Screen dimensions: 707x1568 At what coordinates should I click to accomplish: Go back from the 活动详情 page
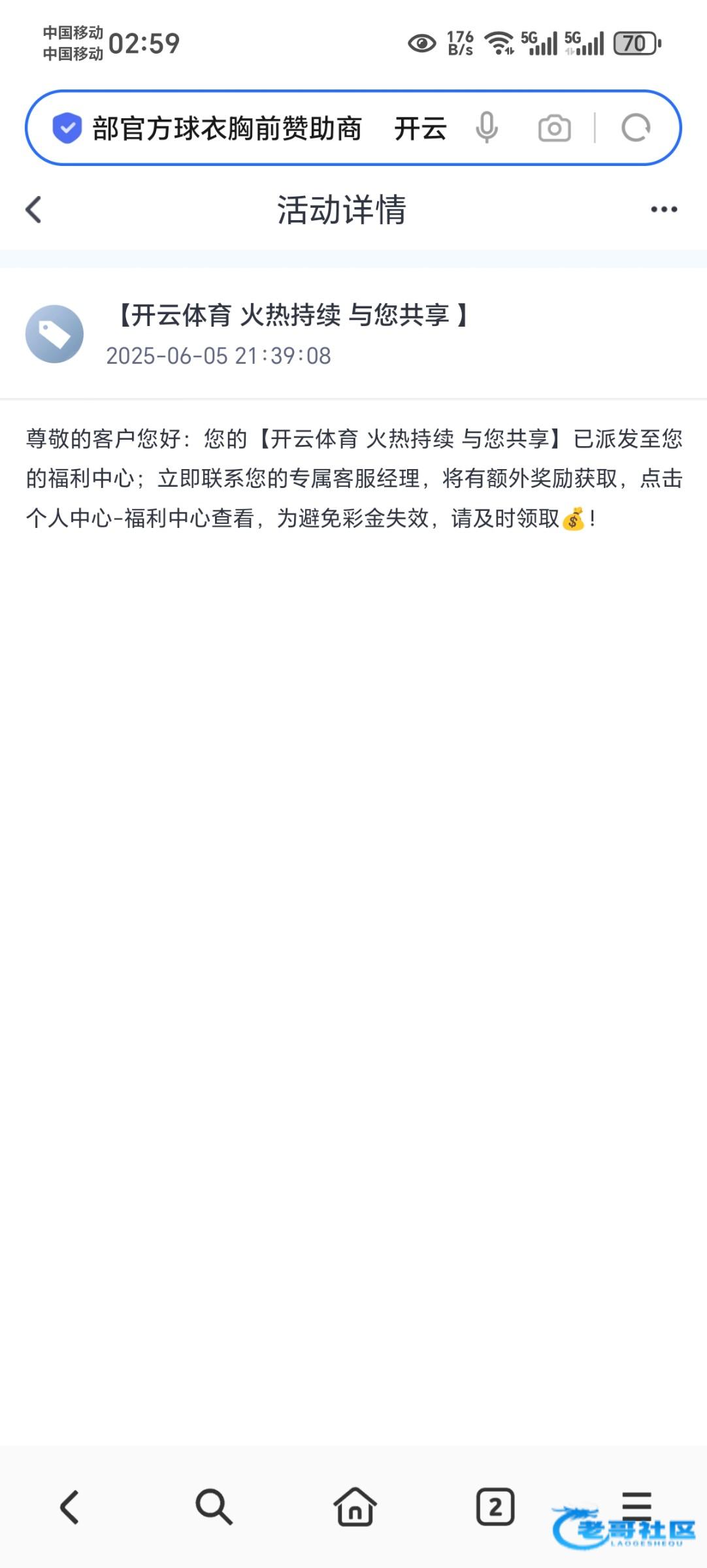[x=33, y=210]
